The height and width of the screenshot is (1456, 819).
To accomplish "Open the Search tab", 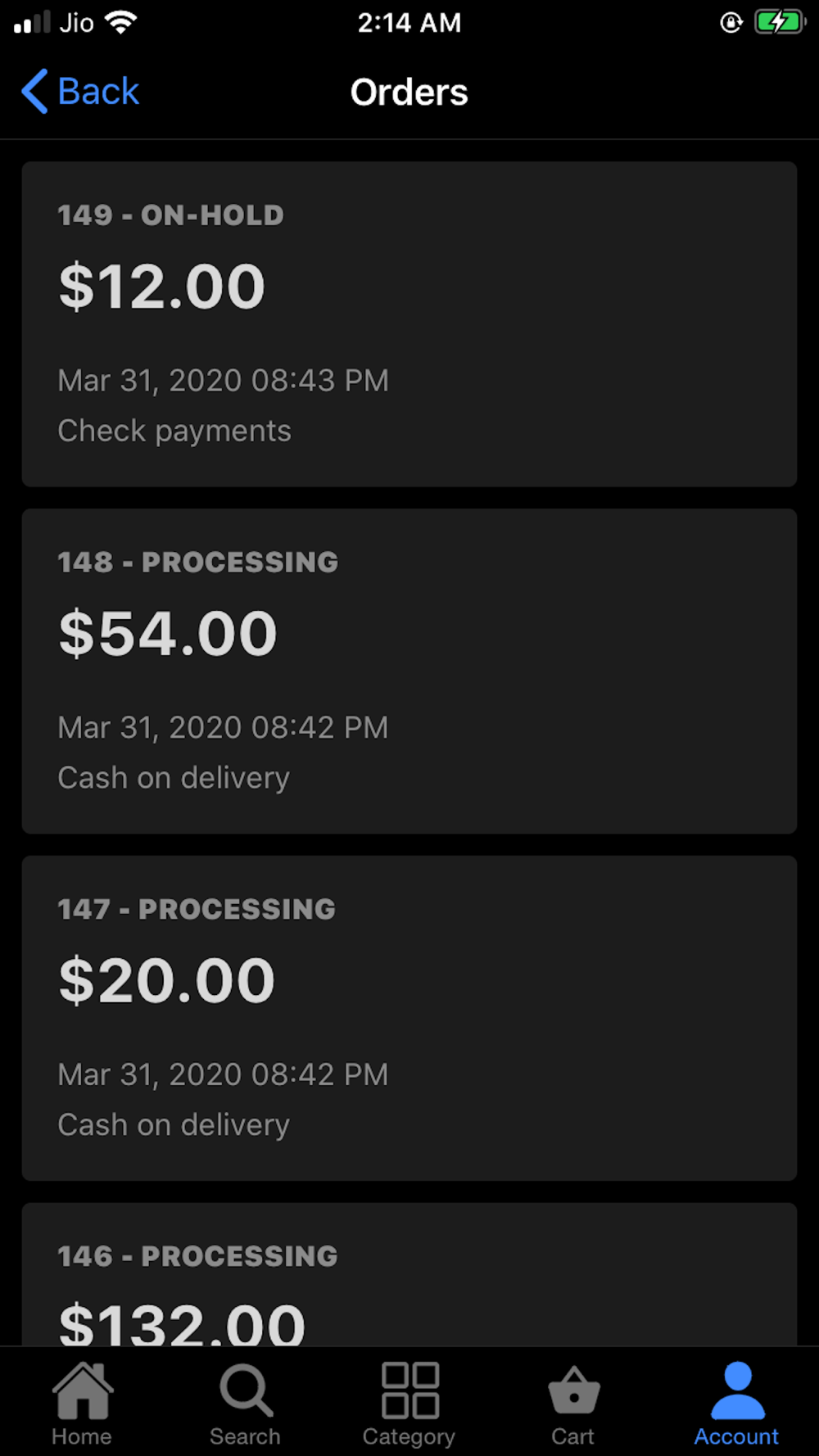I will 246,1404.
